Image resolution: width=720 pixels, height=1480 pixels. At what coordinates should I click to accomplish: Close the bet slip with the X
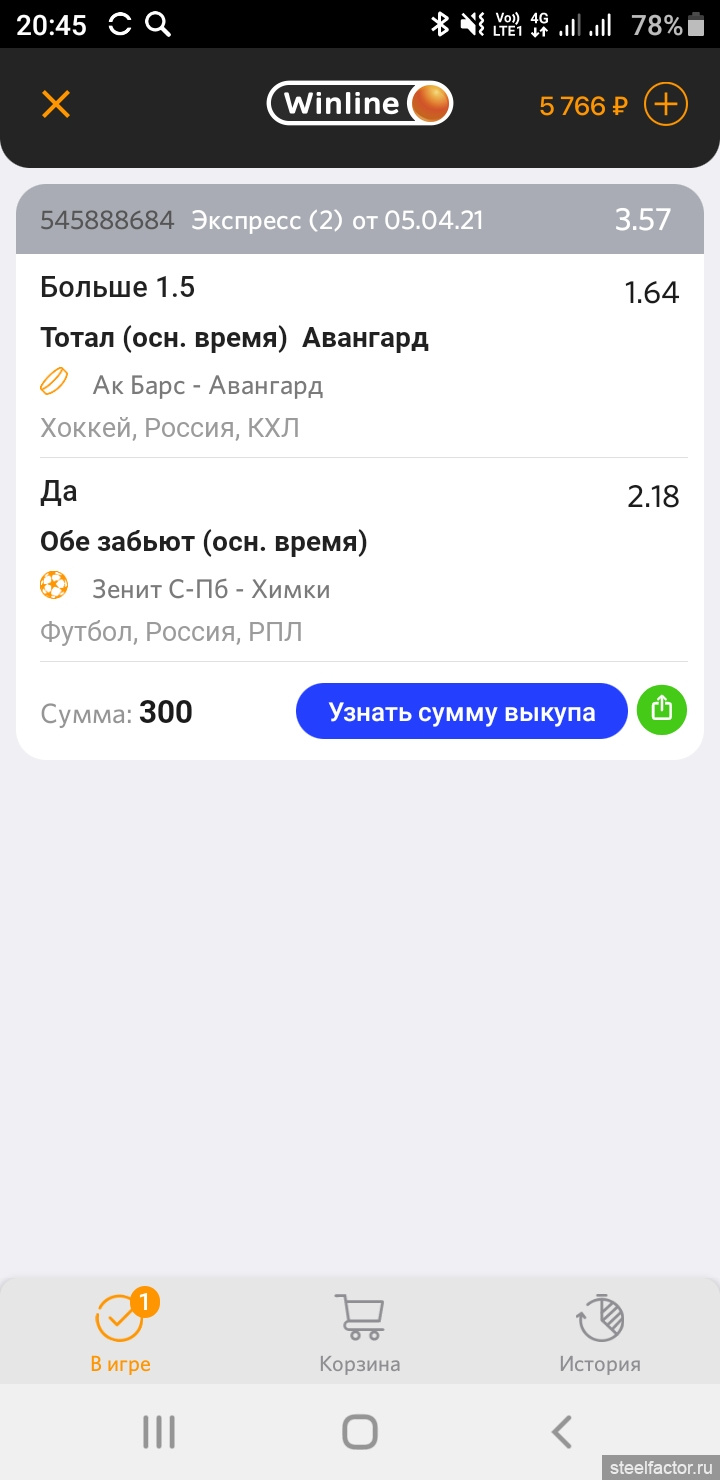(56, 104)
